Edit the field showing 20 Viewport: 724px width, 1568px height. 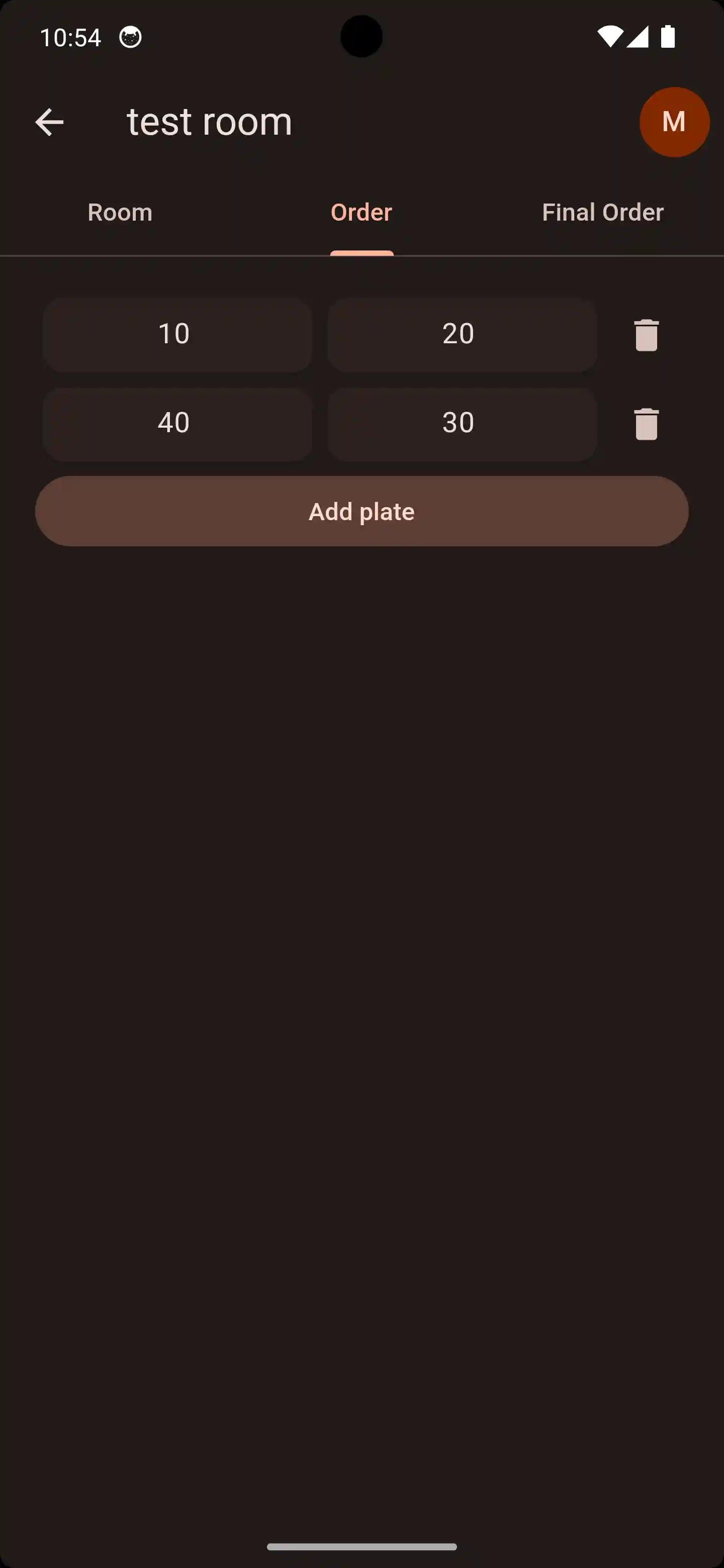(x=462, y=335)
